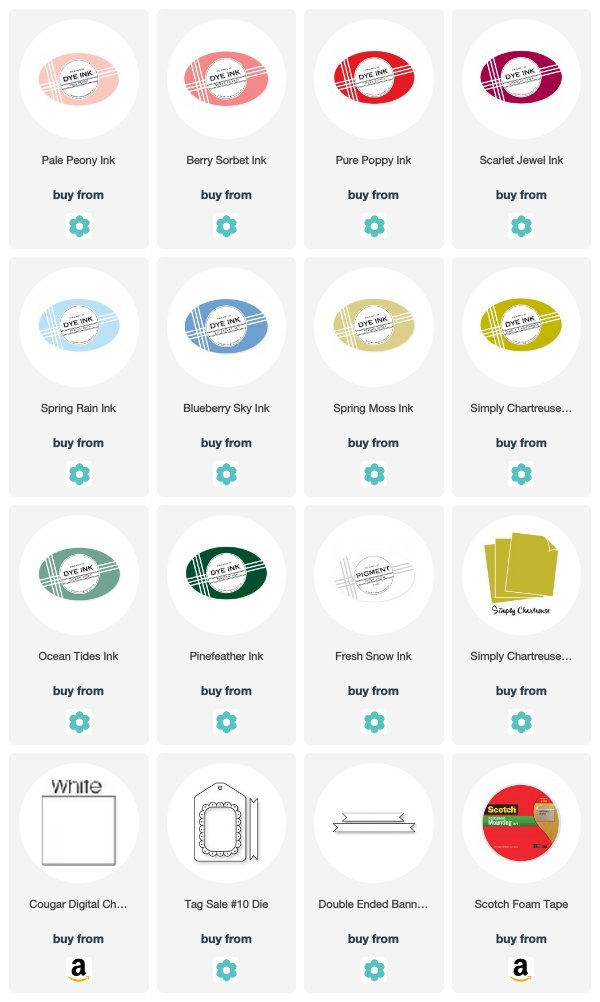Open the Tag Sale #10 Die card
The height and width of the screenshot is (1002, 600).
pos(226,872)
